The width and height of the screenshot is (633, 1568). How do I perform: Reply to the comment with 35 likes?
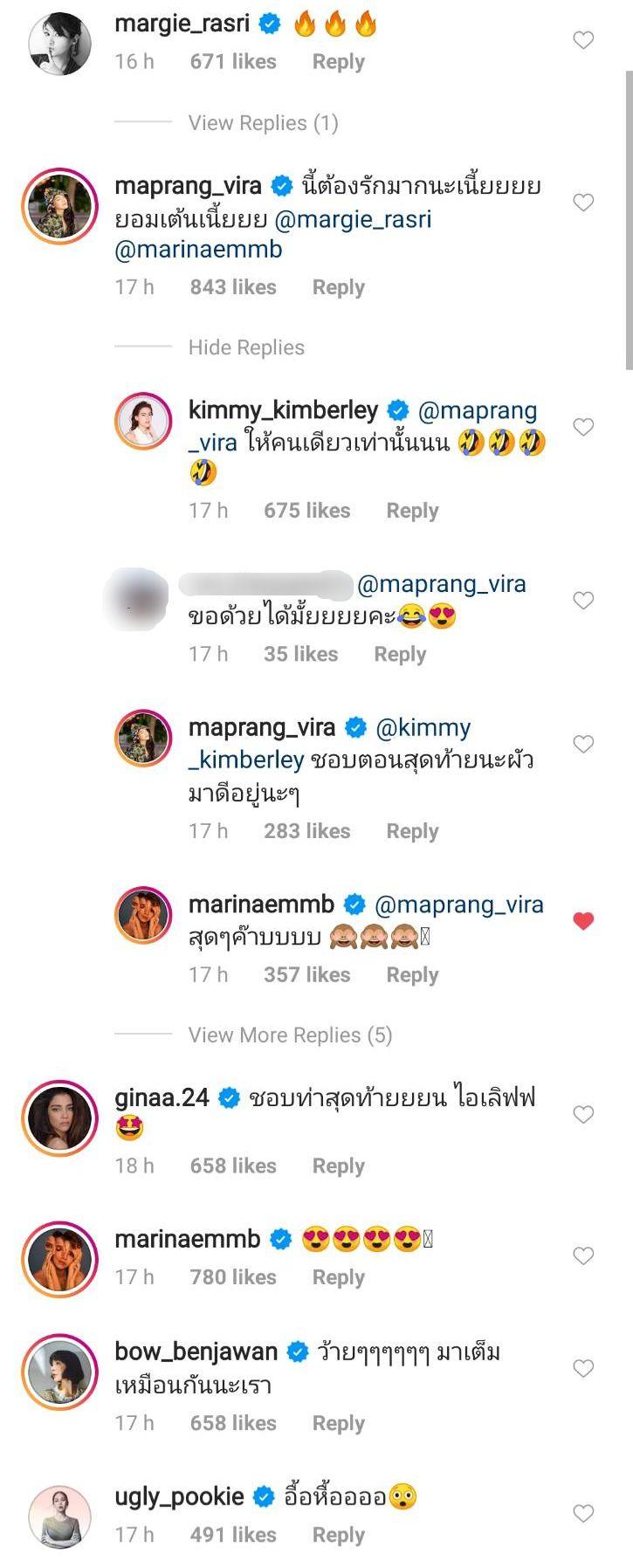pos(400,655)
